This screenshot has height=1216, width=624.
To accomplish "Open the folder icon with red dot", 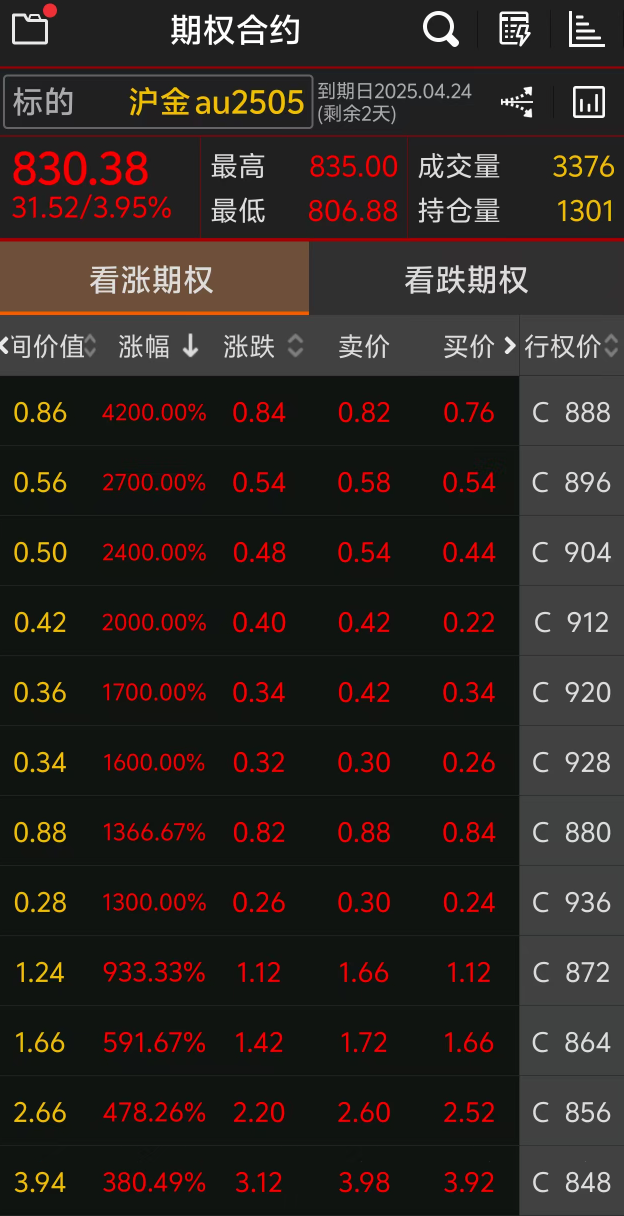I will (31, 28).
